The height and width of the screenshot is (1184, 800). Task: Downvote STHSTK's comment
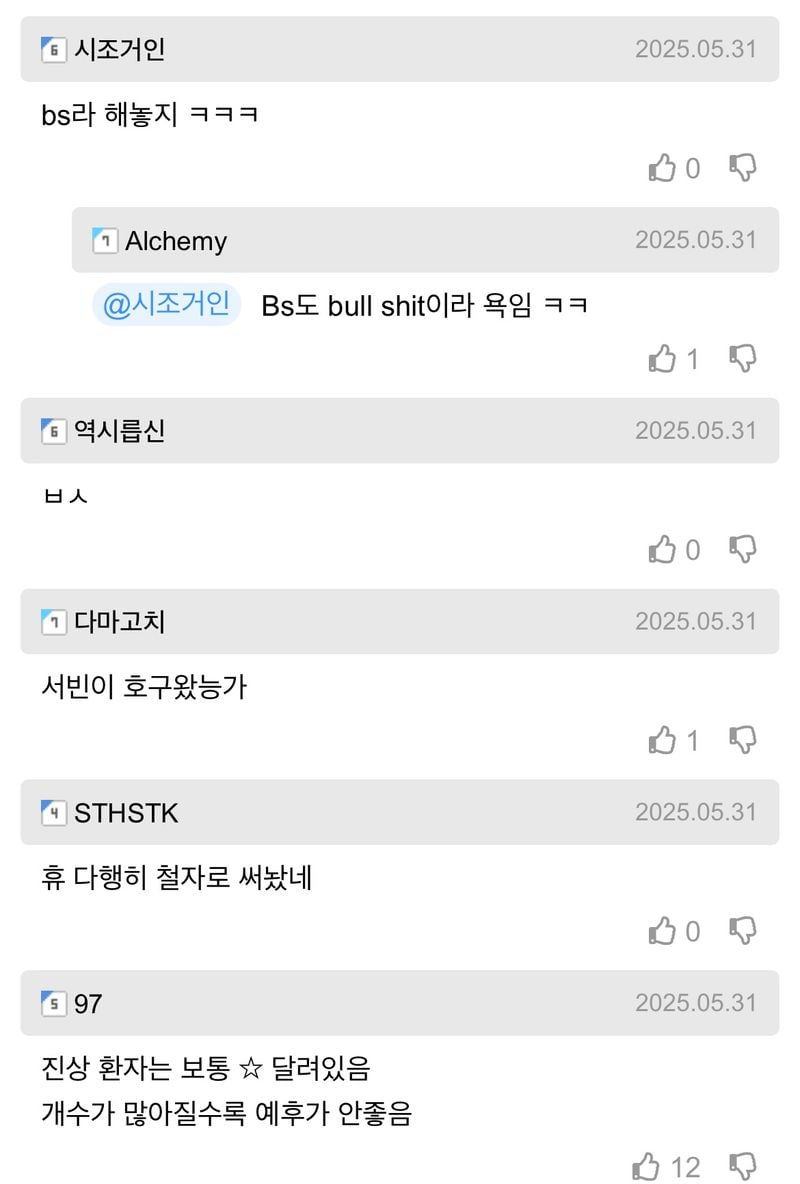coord(742,931)
